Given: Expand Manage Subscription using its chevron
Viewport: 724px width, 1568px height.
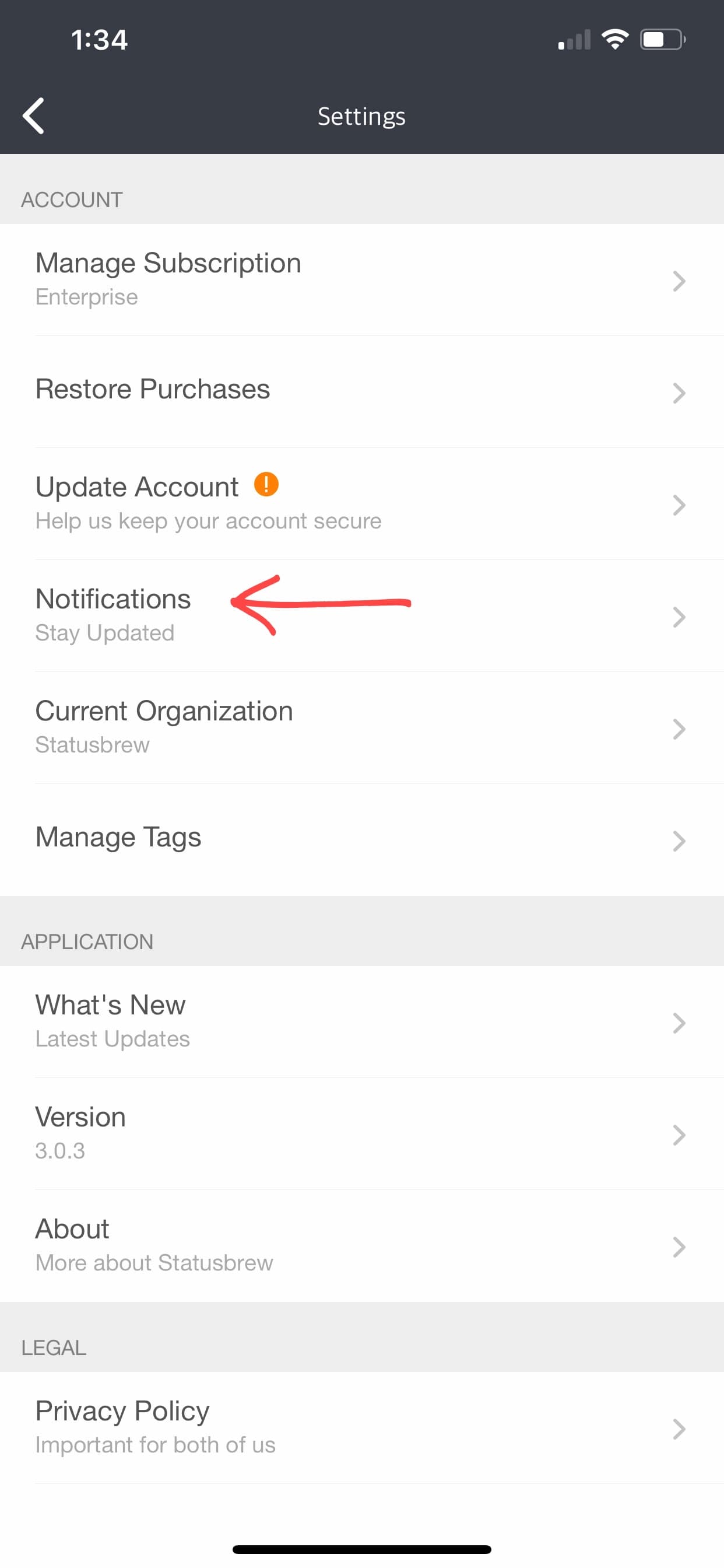Looking at the screenshot, I should click(x=679, y=281).
